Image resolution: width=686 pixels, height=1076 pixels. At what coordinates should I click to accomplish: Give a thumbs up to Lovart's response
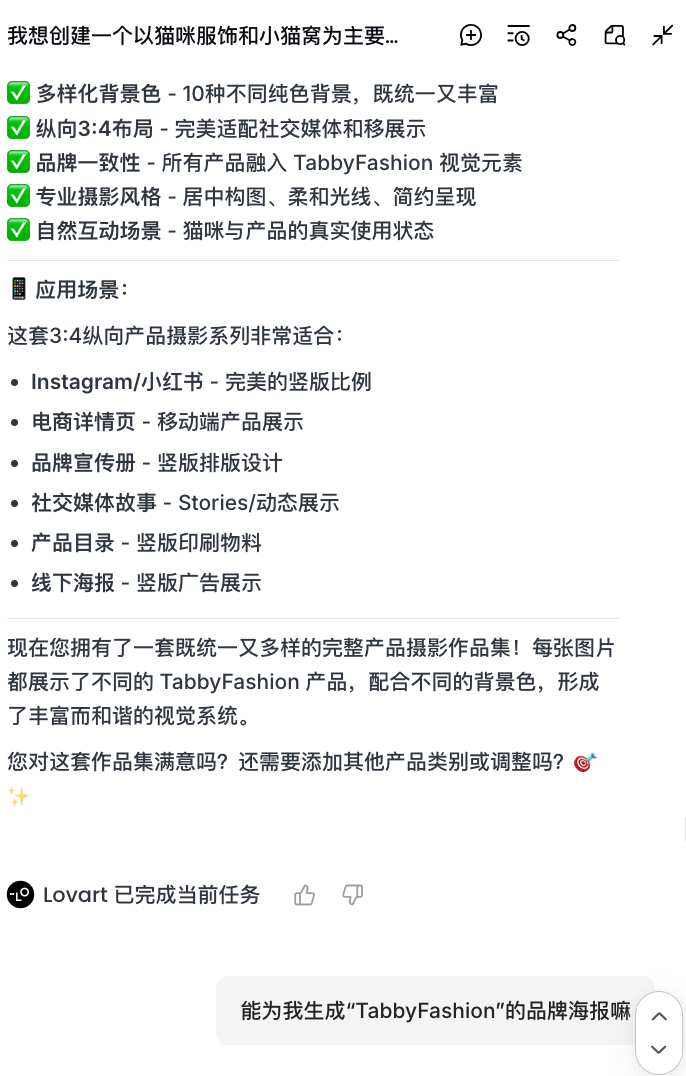point(304,895)
